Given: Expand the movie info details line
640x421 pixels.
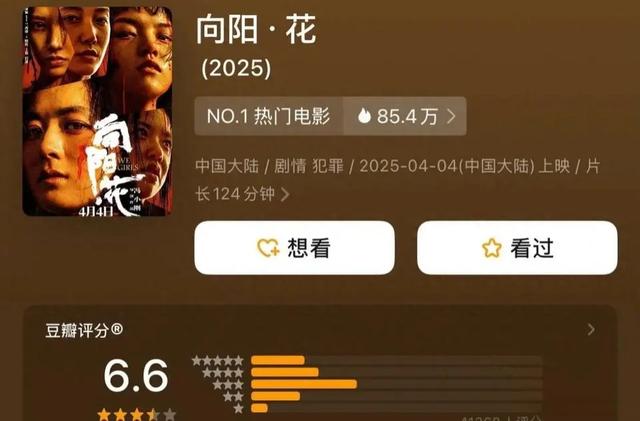Looking at the screenshot, I should 285,195.
